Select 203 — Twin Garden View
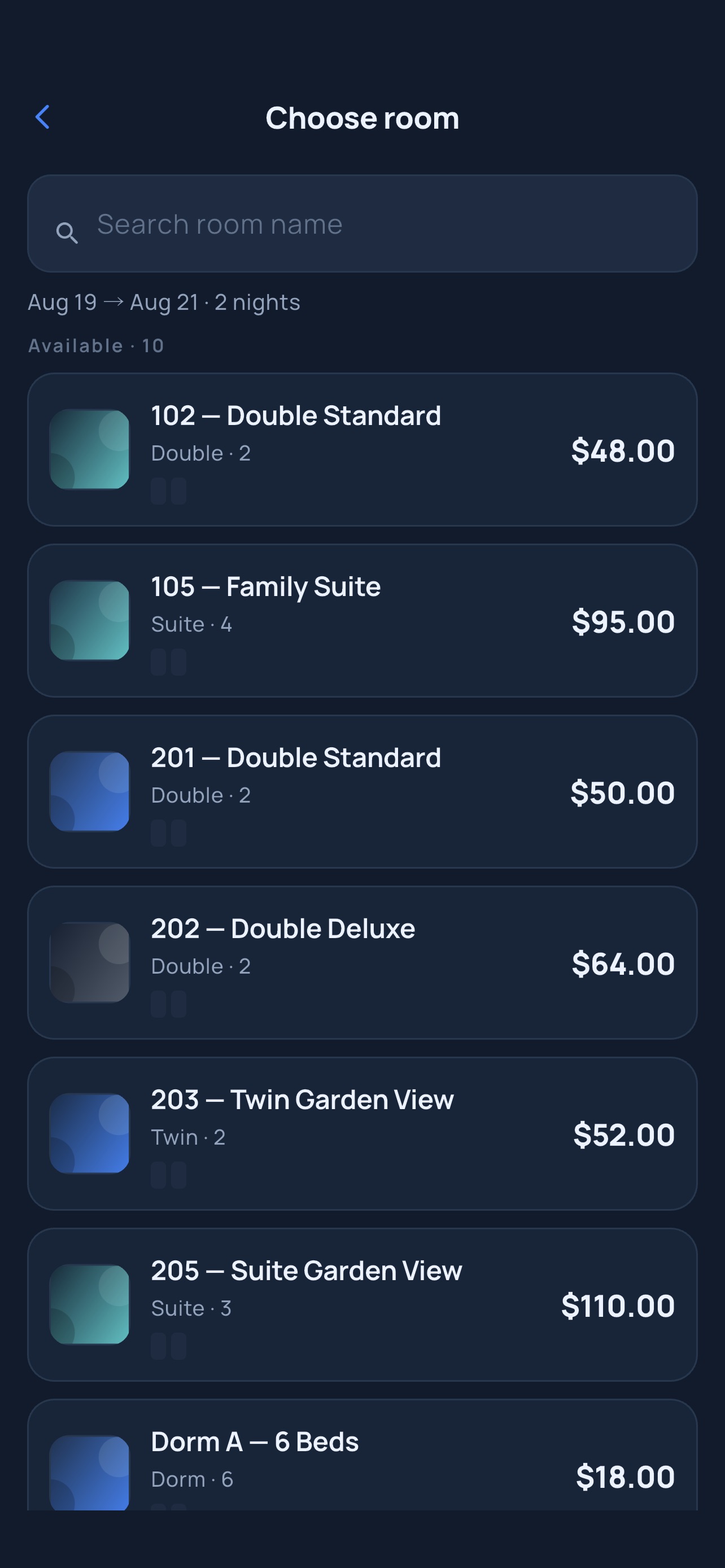Viewport: 725px width, 1568px height. click(362, 1133)
